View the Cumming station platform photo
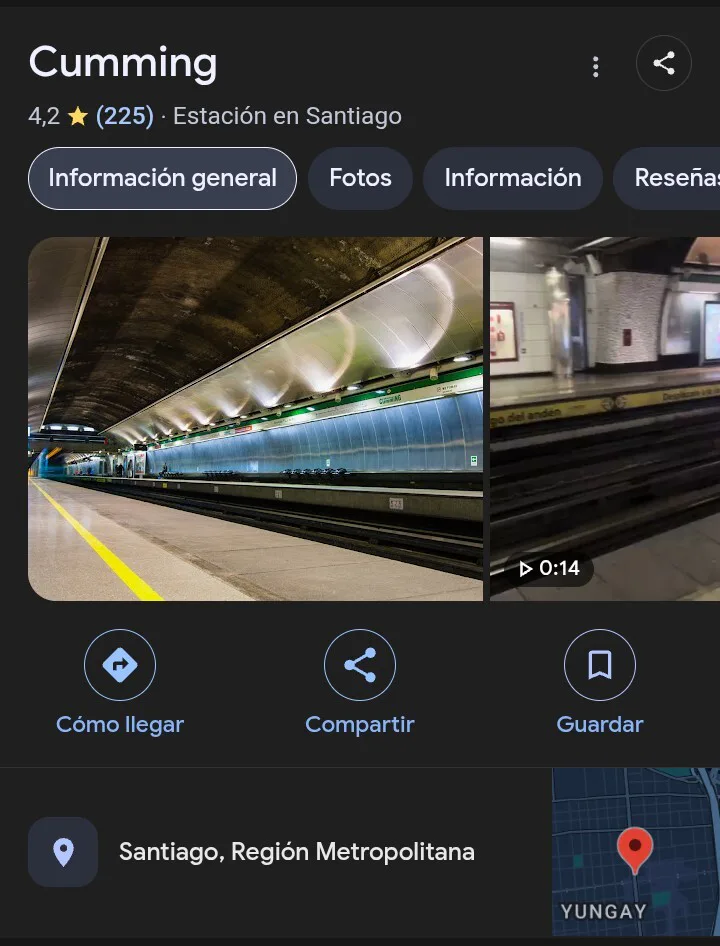 (255, 418)
